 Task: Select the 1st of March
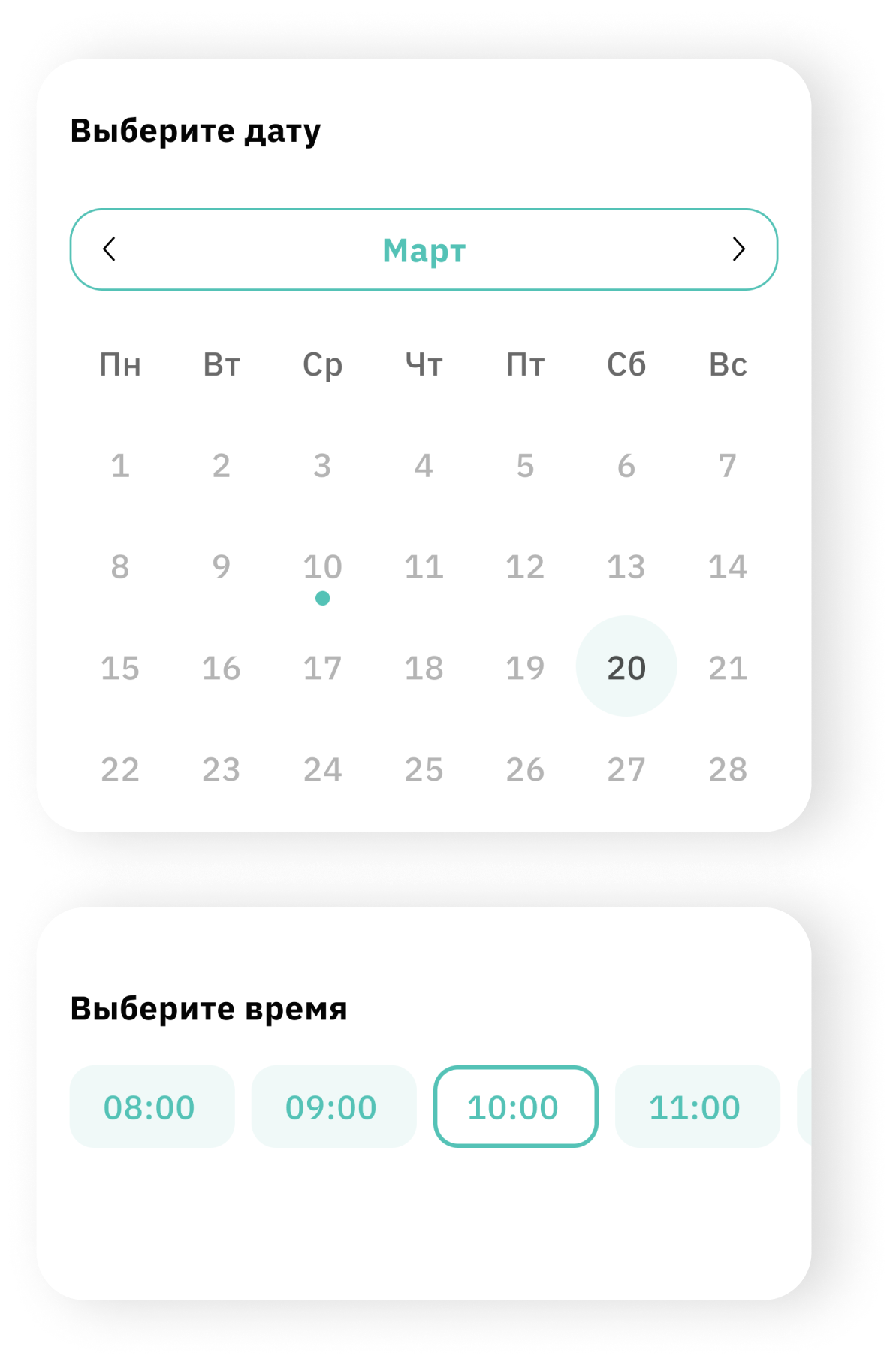(120, 466)
